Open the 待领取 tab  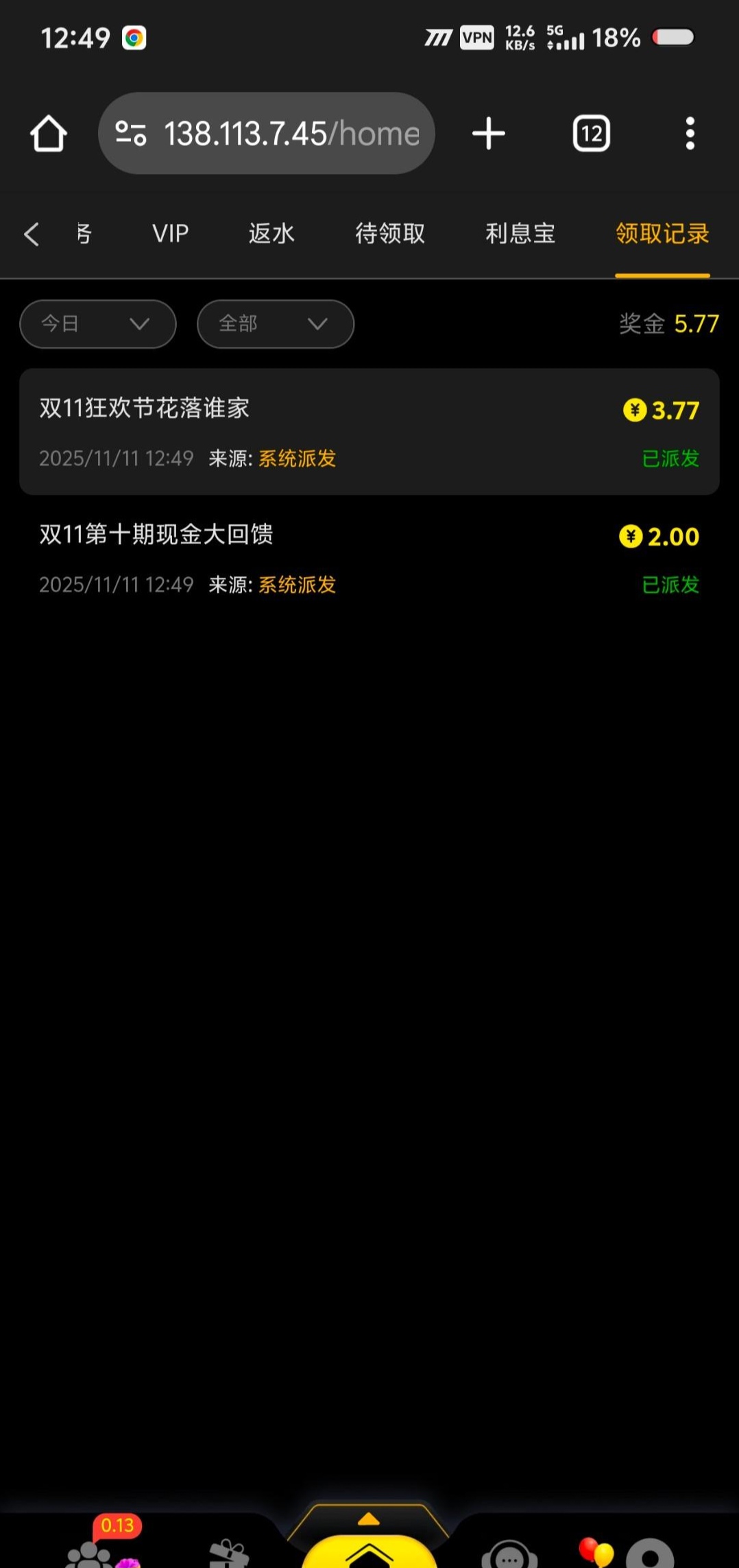[x=390, y=234]
